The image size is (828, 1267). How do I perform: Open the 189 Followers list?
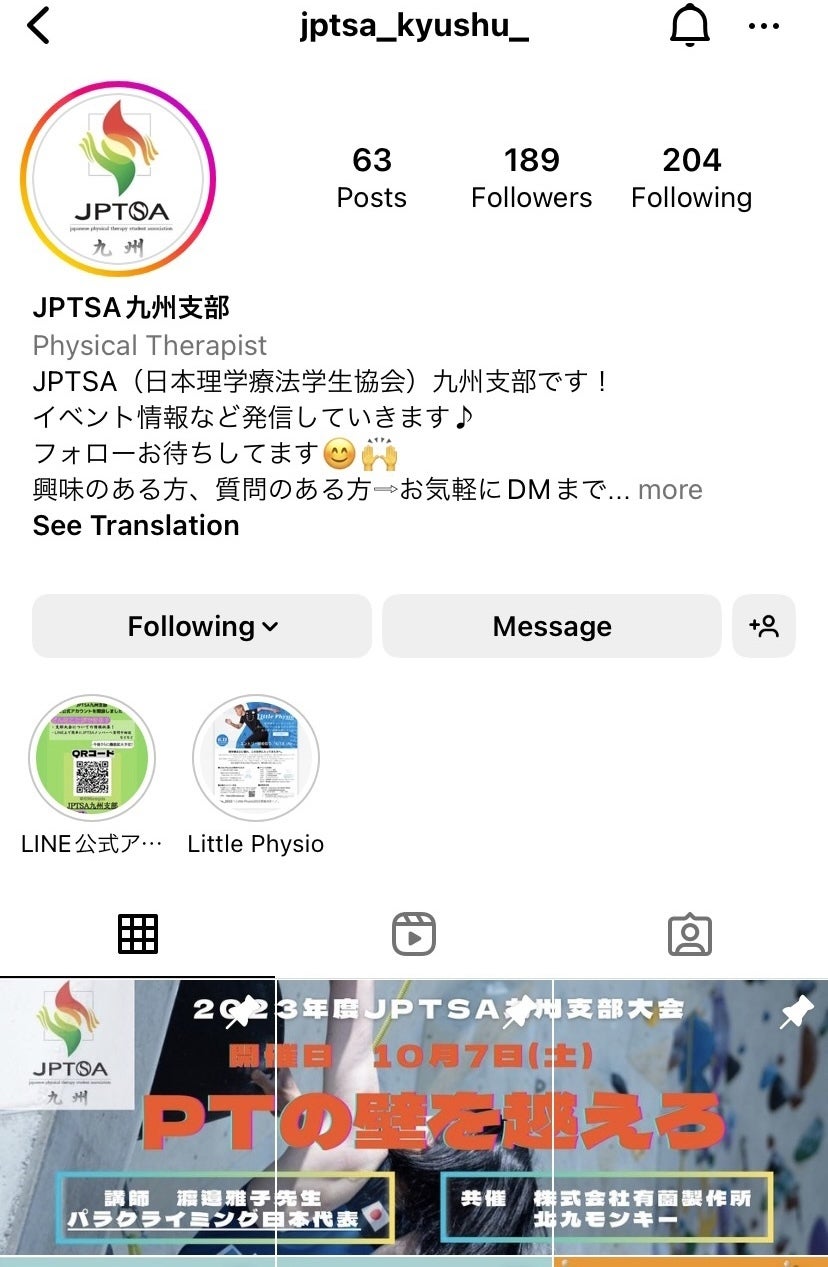click(x=531, y=178)
